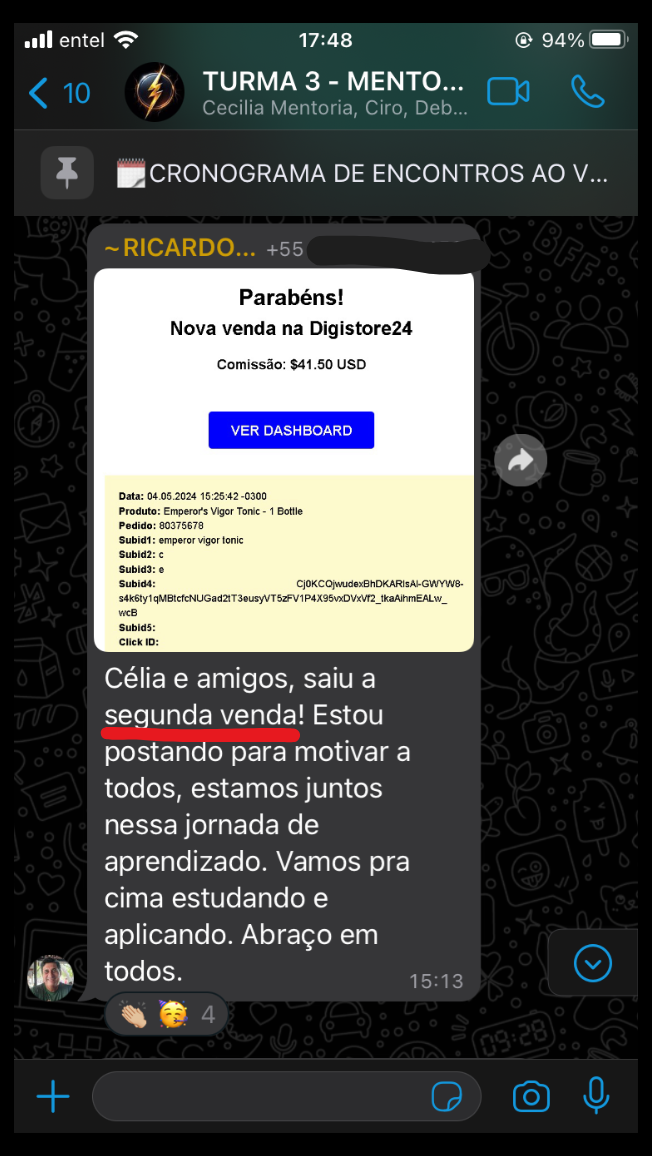This screenshot has width=652, height=1156.
Task: Open the sticker picker
Action: click(x=447, y=1097)
